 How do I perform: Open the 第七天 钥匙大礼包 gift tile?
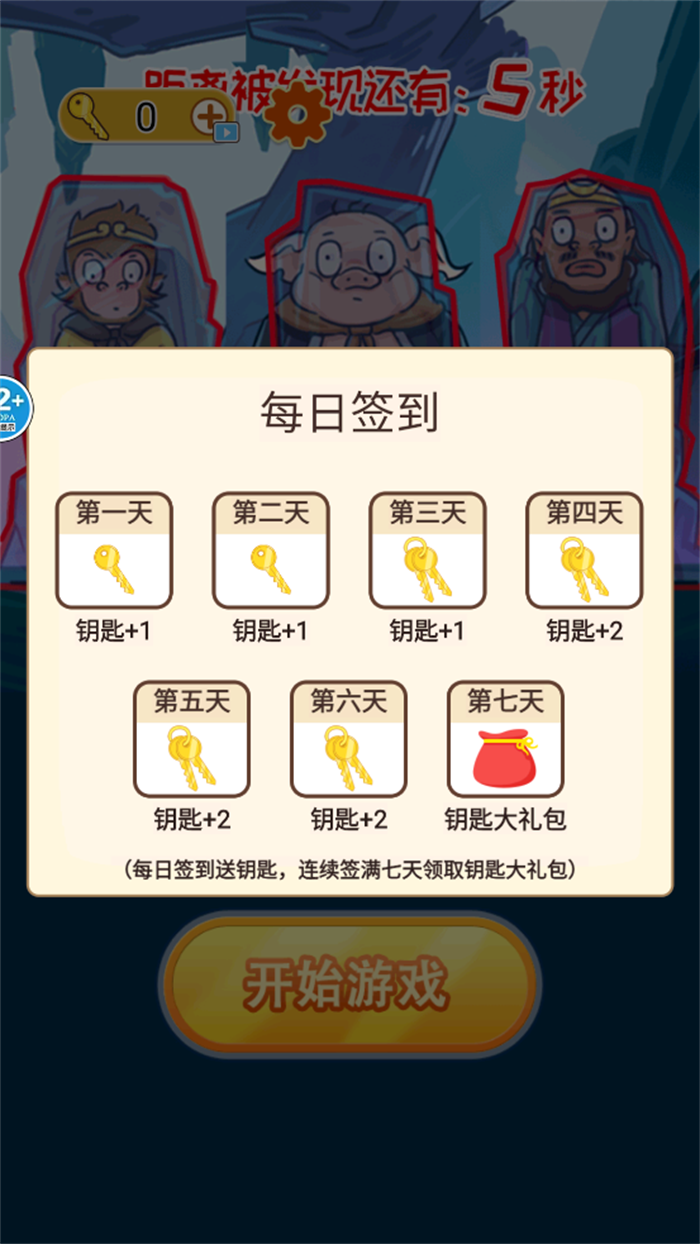[506, 740]
